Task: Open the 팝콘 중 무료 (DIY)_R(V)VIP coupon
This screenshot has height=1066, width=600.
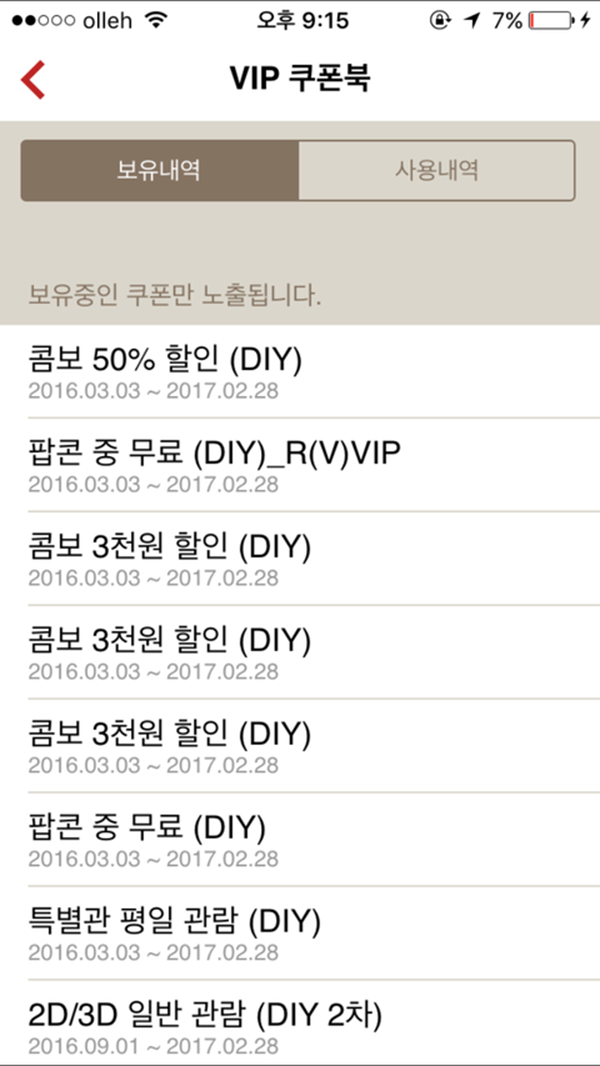Action: click(300, 465)
